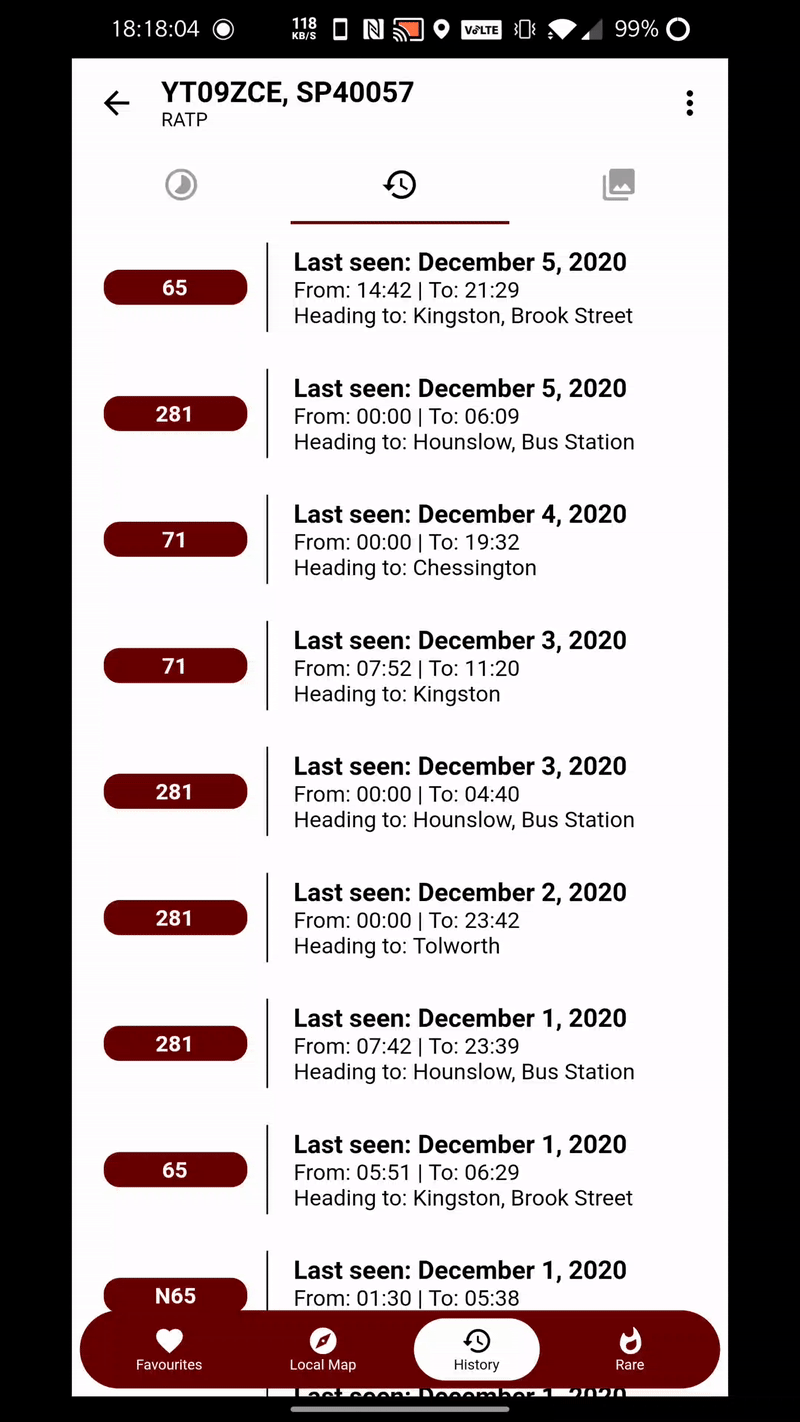This screenshot has width=800, height=1422.
Task: Switch to the photos gallery tab
Action: [618, 185]
